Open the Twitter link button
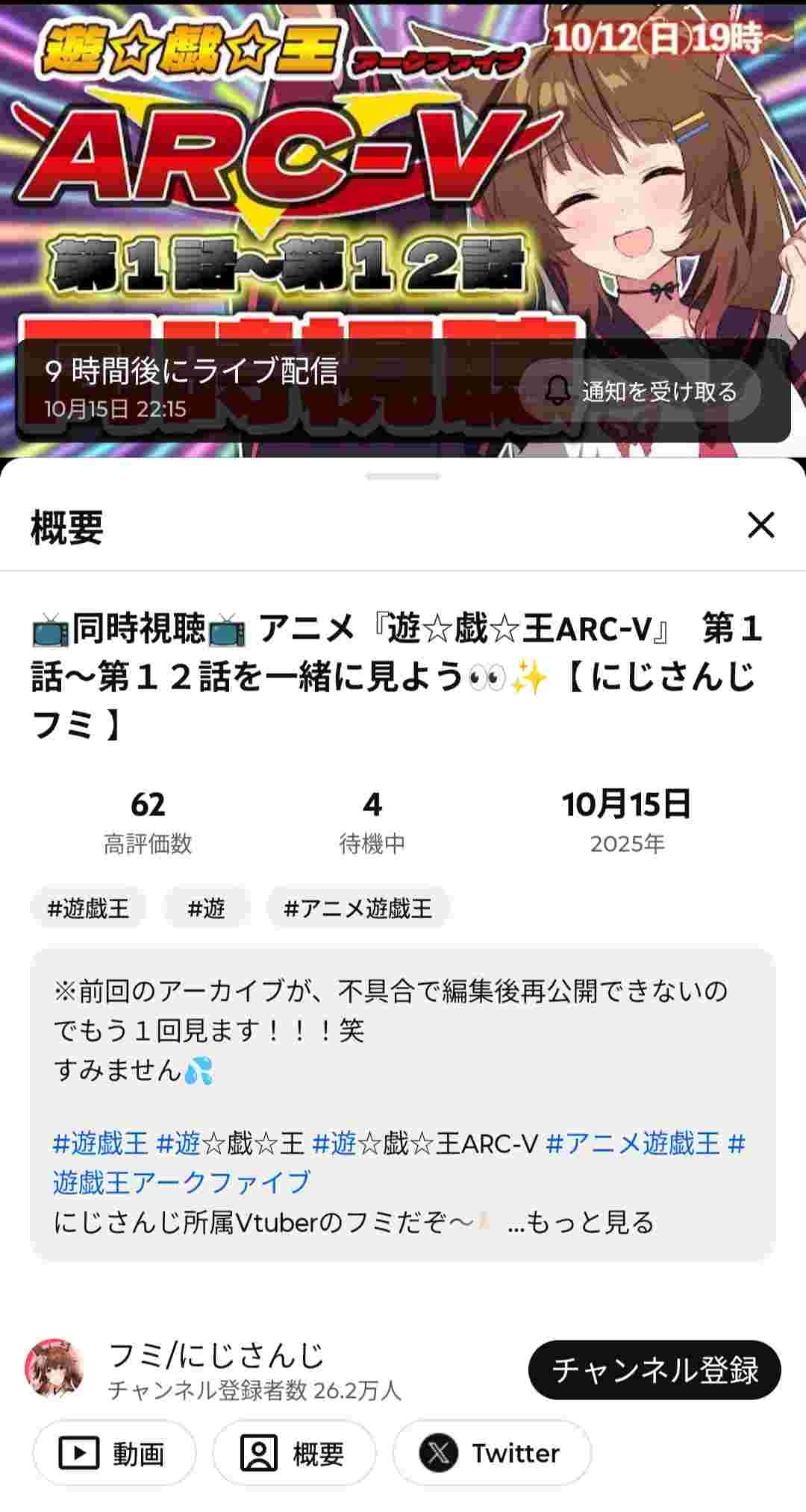This screenshot has height=1512, width=806. pyautogui.click(x=491, y=1453)
